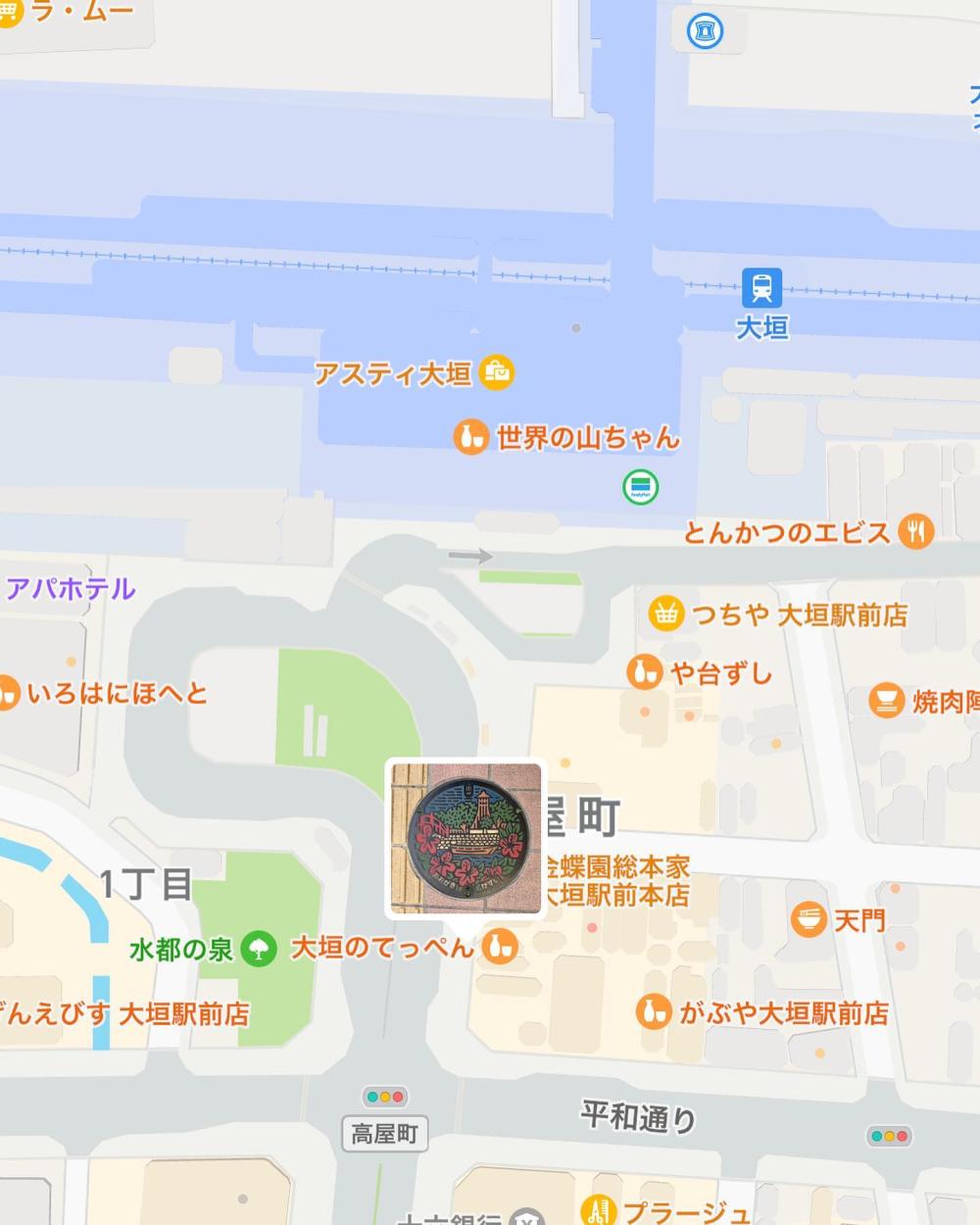Open the 世界の山ちゃん place marker
The width and height of the screenshot is (980, 1225).
471,437
